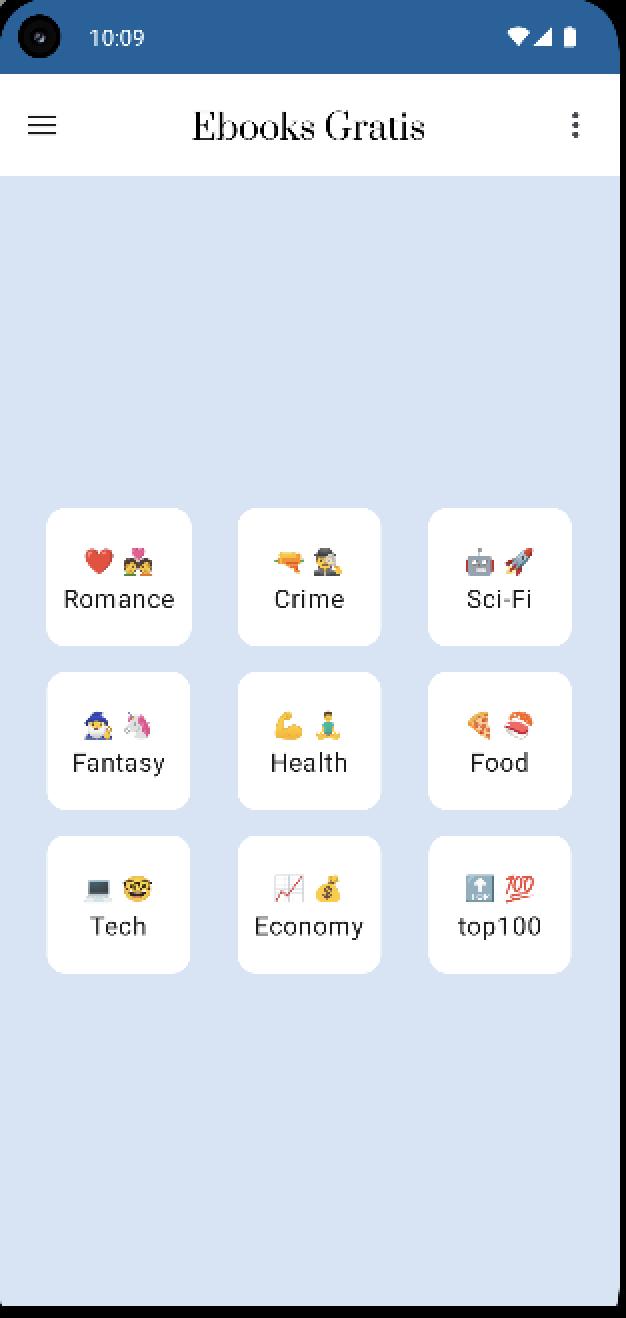View Tech ebooks
The height and width of the screenshot is (1318, 626).
(x=119, y=905)
